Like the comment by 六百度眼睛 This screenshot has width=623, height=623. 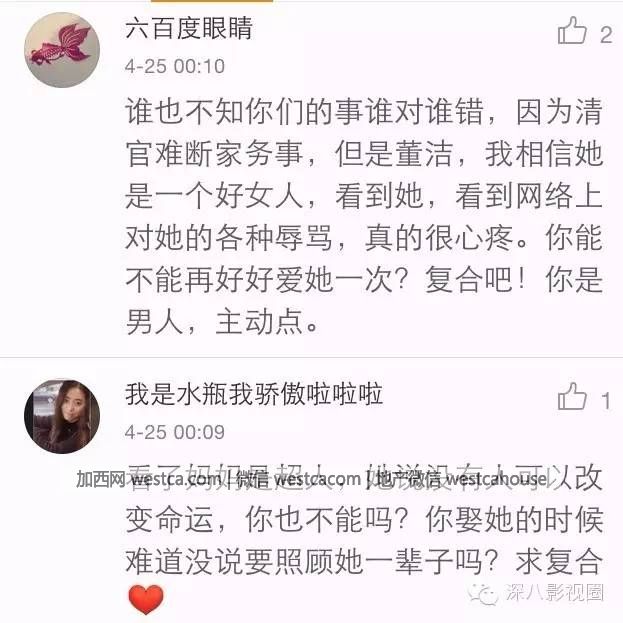[x=572, y=32]
